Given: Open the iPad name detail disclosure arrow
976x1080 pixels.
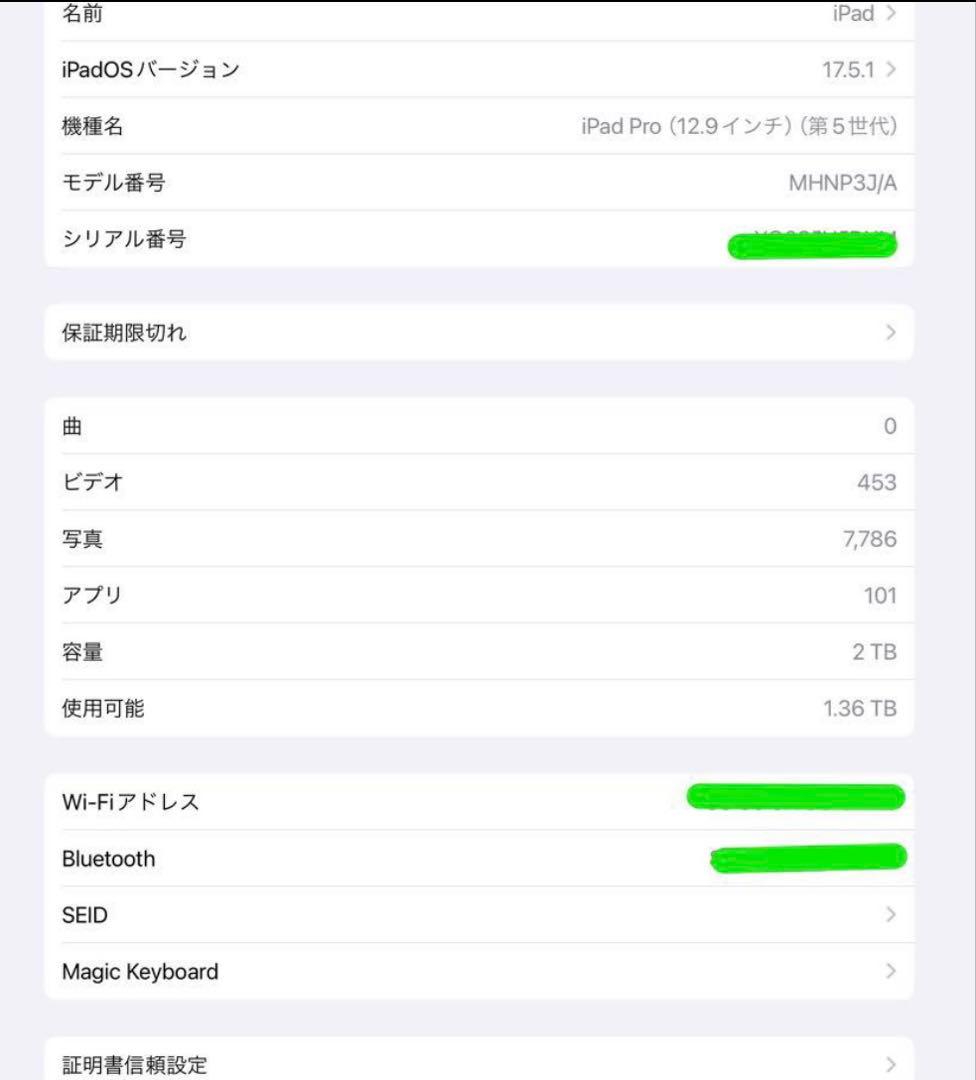Looking at the screenshot, I should 893,14.
